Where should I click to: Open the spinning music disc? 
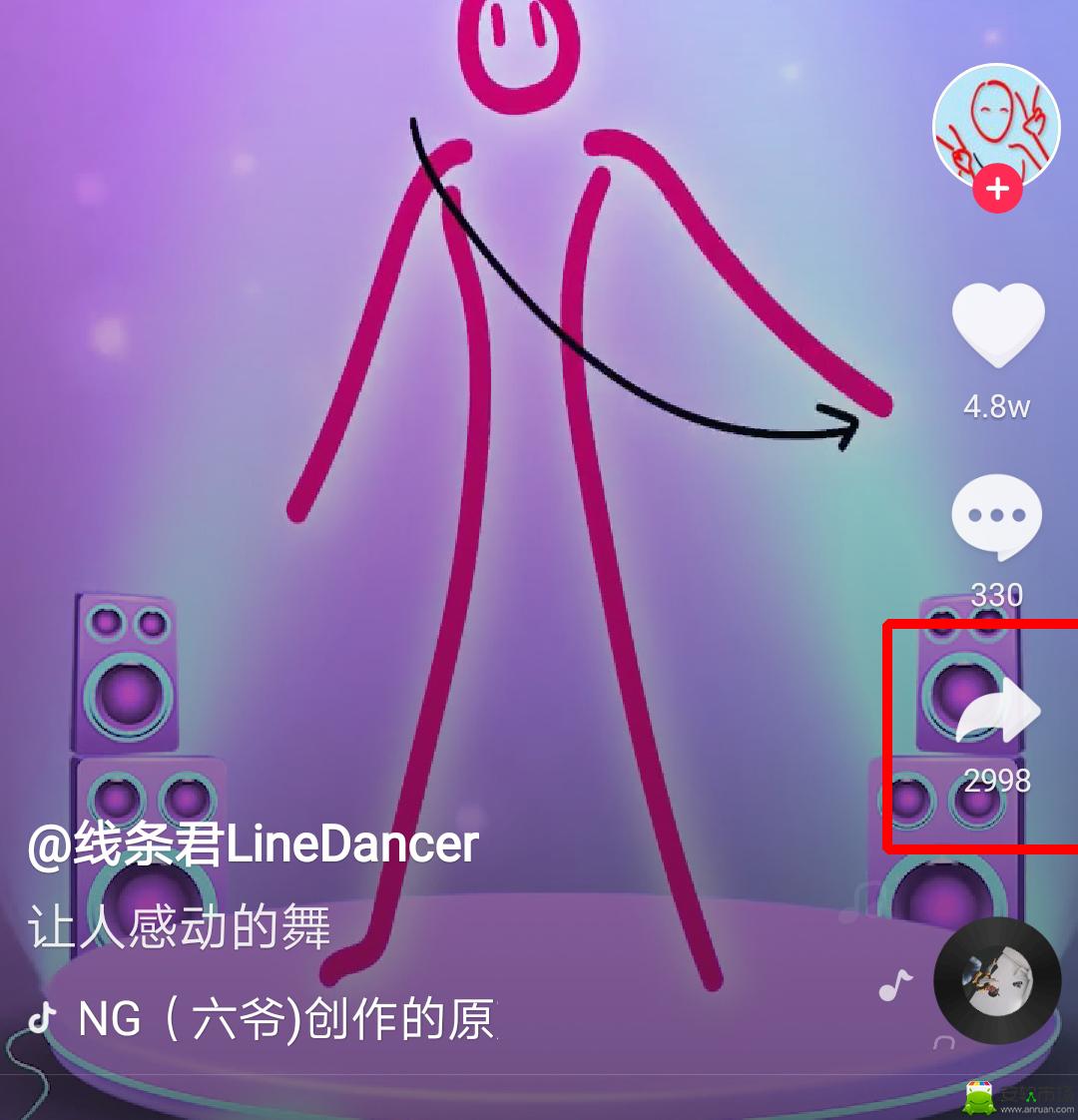coord(996,980)
